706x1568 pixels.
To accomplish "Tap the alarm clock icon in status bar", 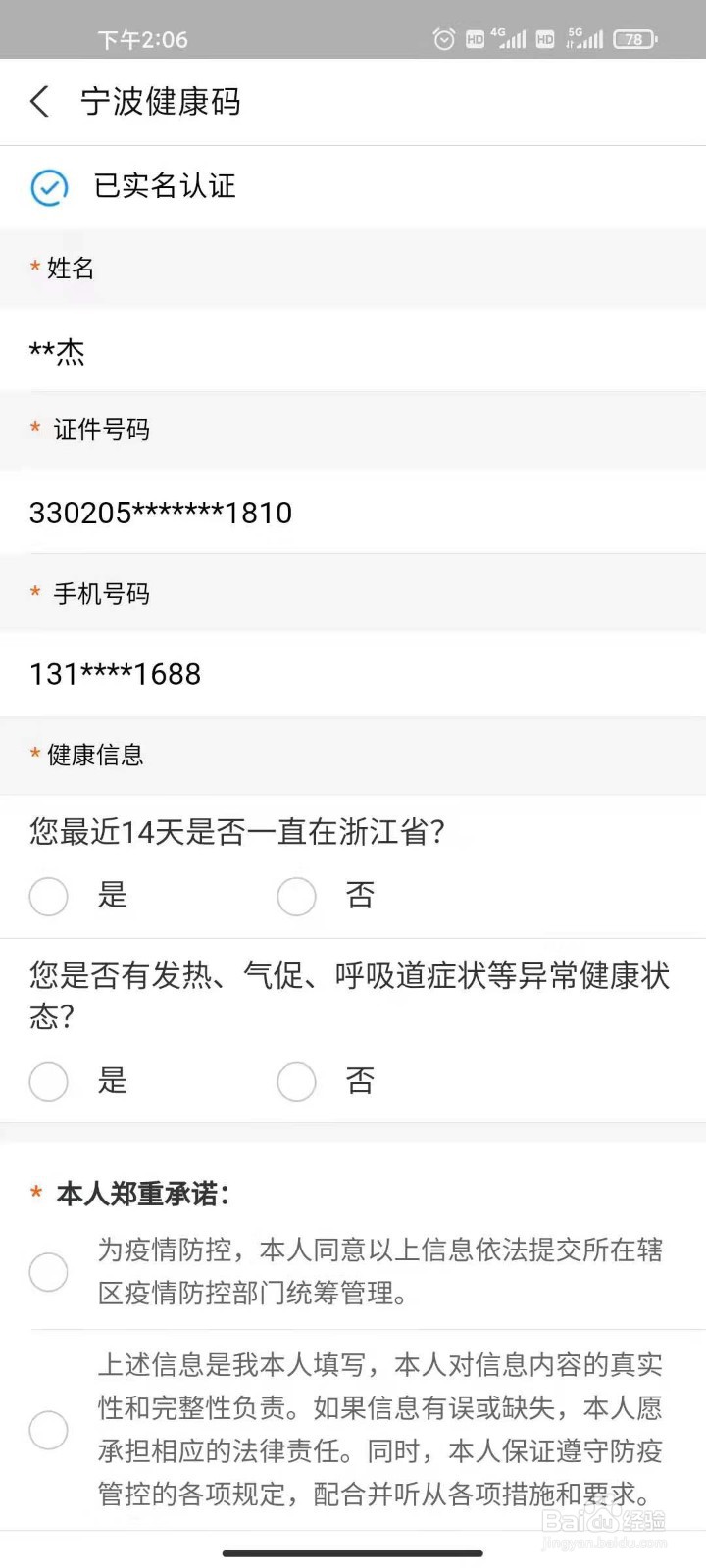I will coord(443,39).
